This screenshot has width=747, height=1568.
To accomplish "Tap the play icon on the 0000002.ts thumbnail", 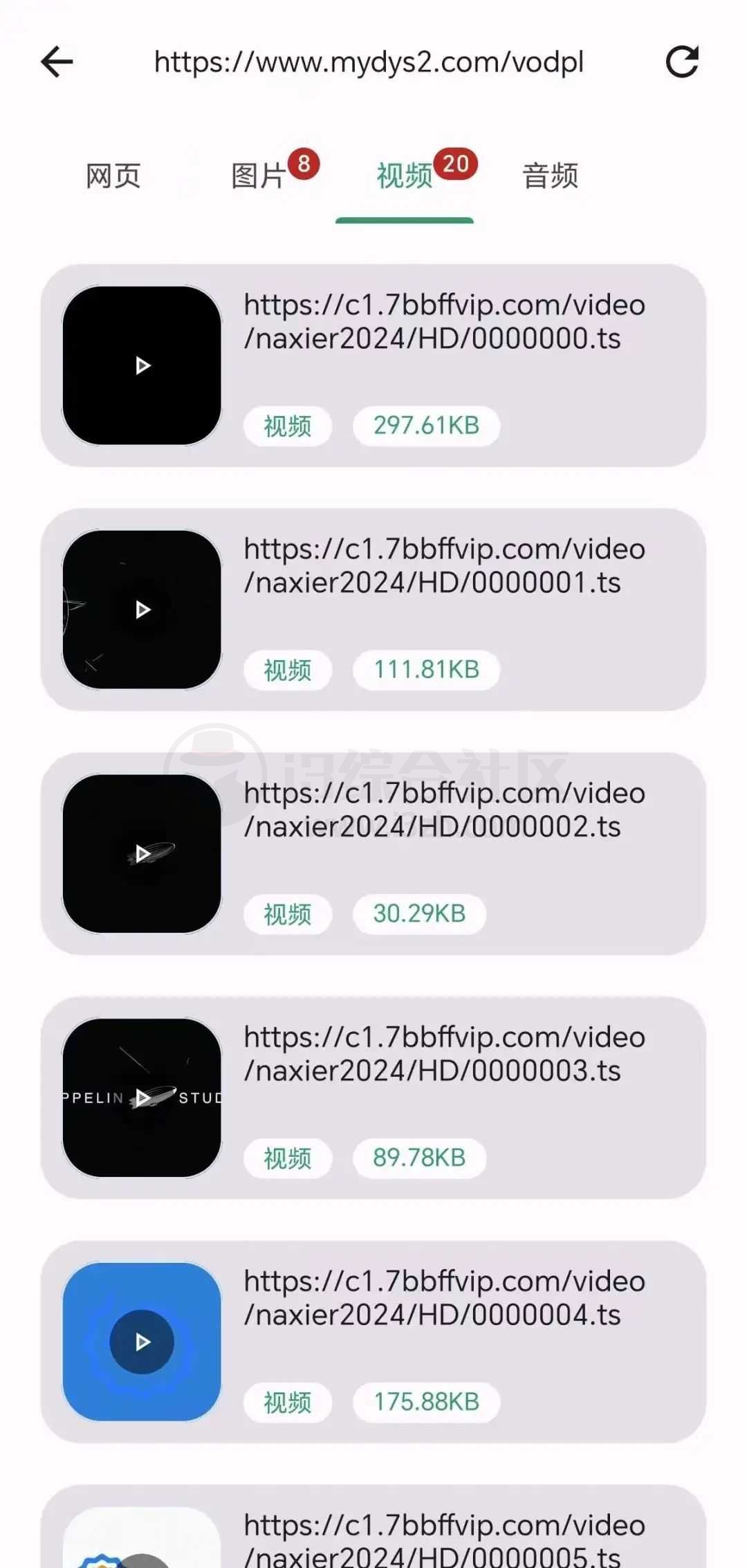I will [141, 853].
